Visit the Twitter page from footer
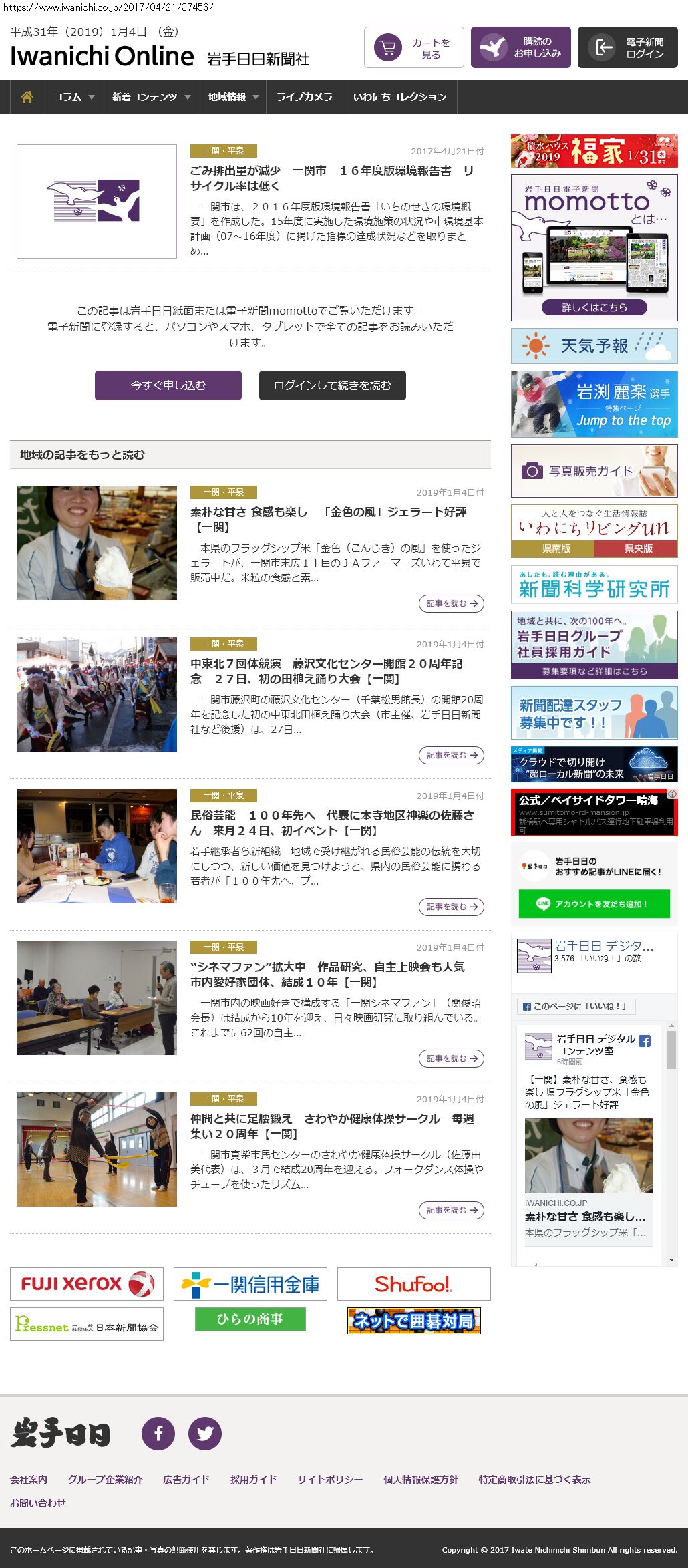The width and height of the screenshot is (688, 1568). click(x=205, y=1433)
